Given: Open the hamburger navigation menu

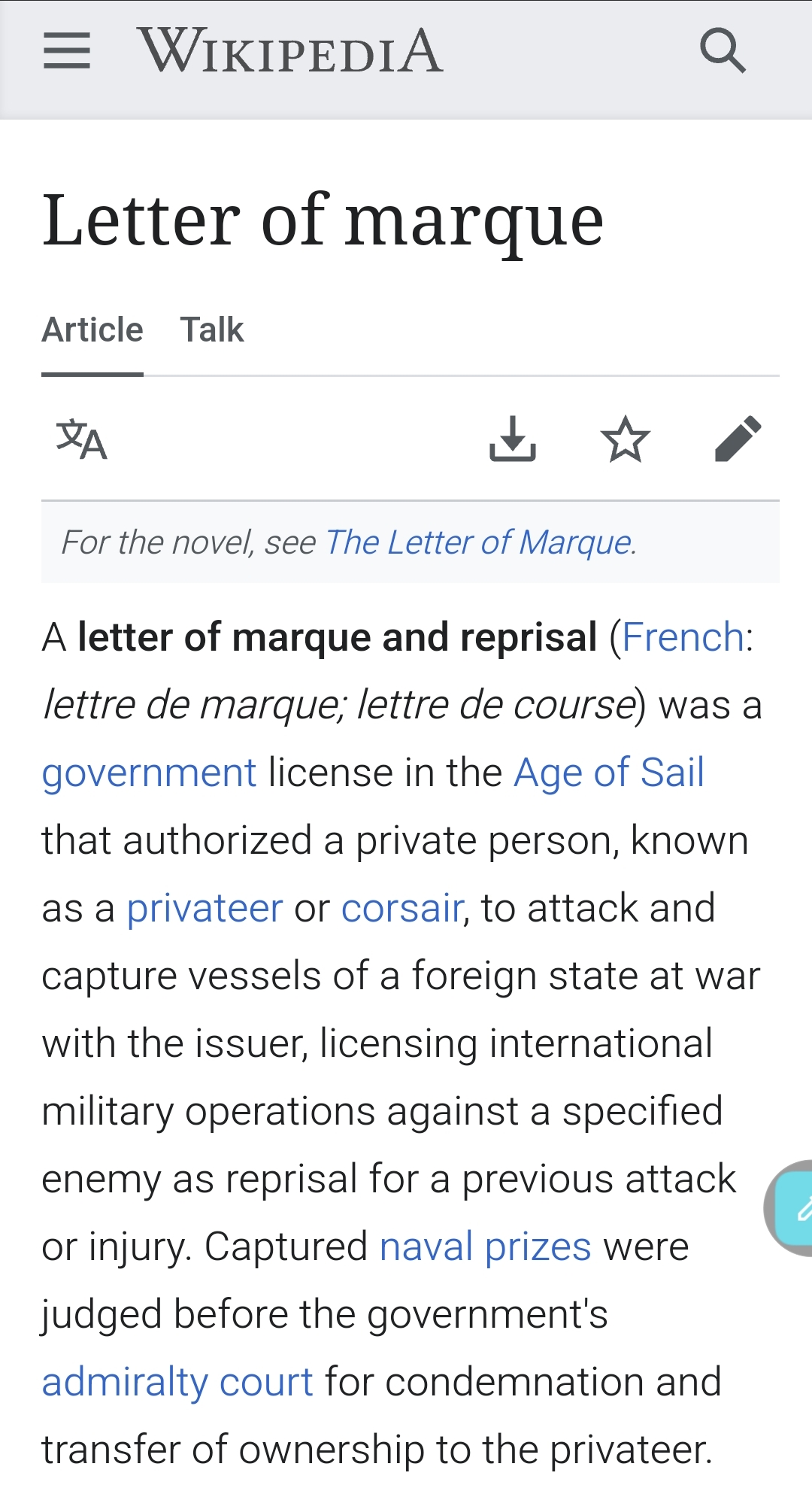Looking at the screenshot, I should 66,51.
